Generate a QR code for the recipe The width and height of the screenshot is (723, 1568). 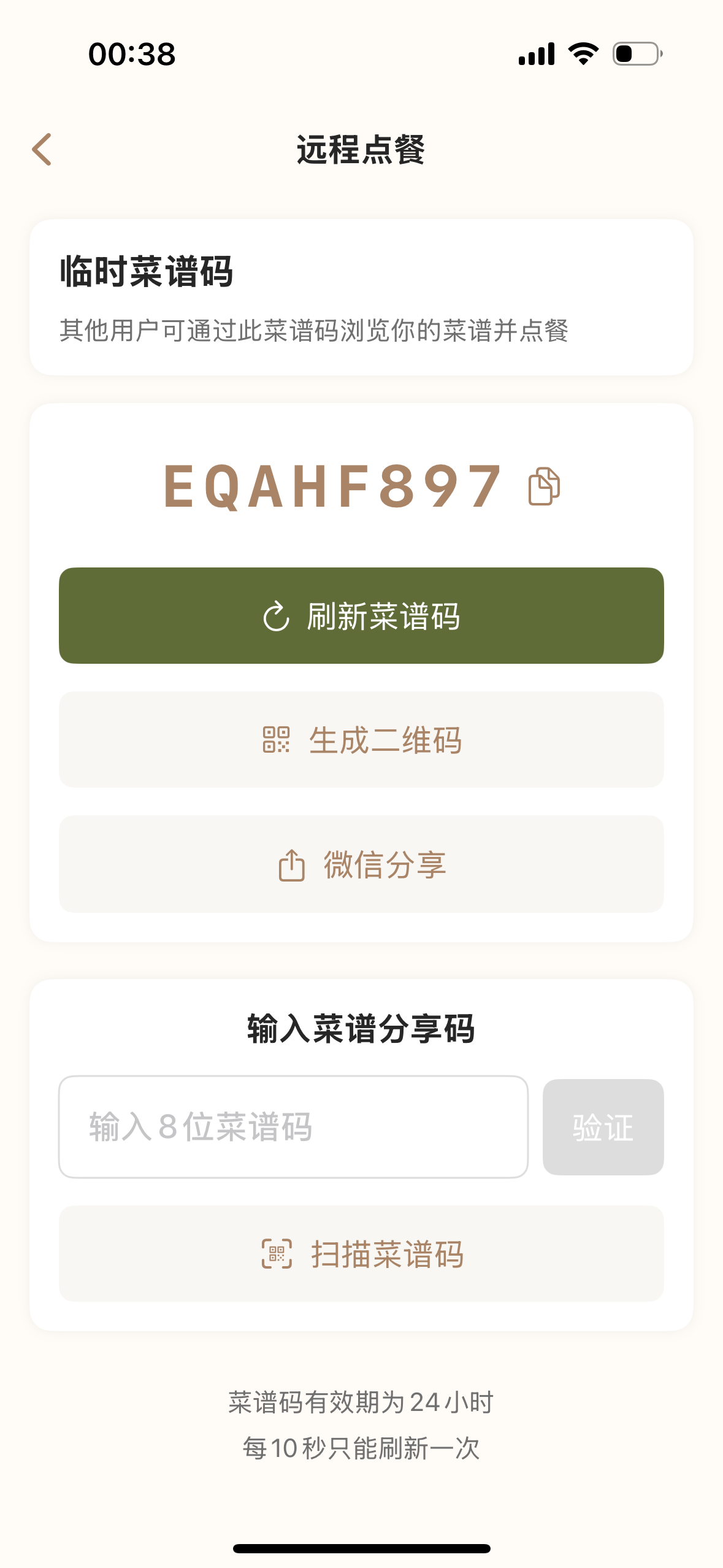pos(361,742)
